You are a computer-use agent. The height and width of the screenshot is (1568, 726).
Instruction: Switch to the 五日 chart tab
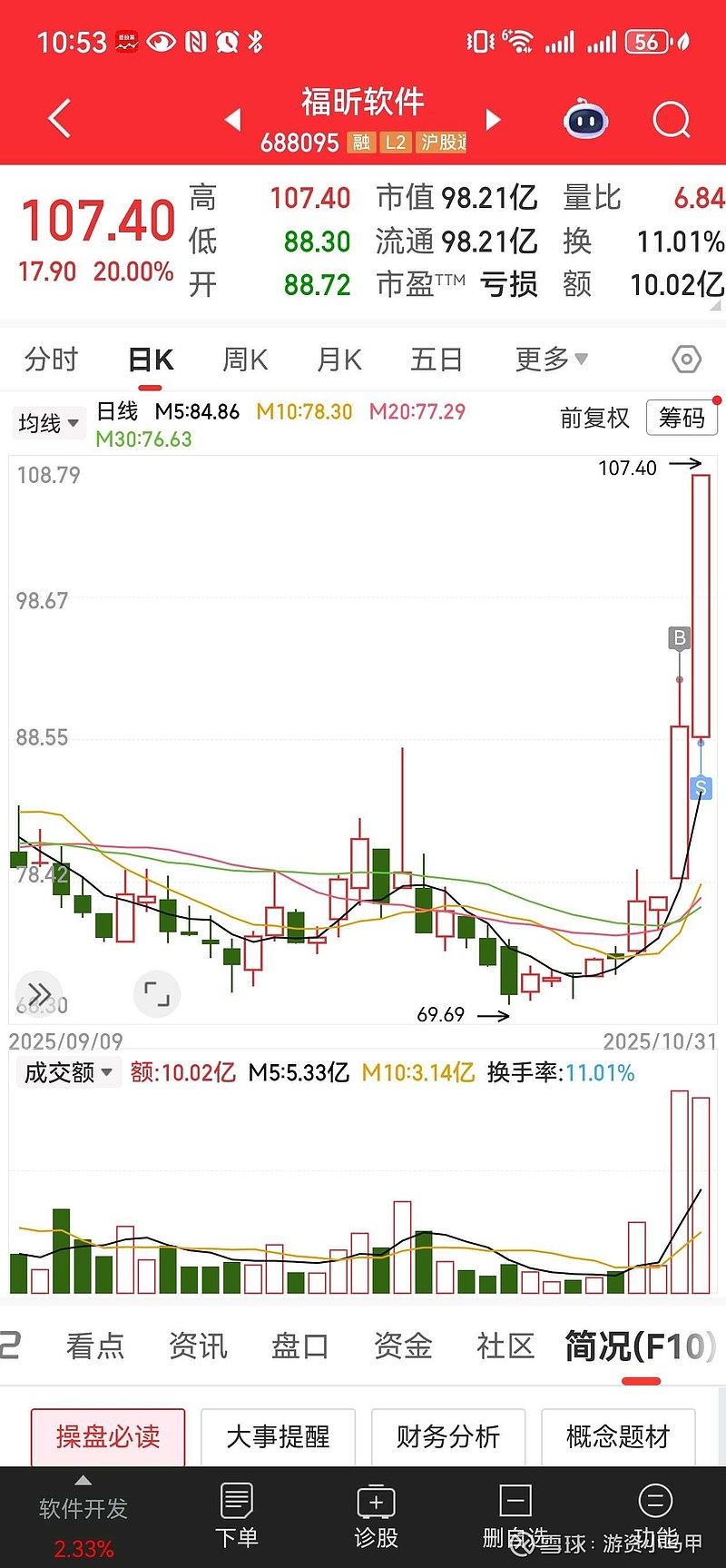click(437, 360)
